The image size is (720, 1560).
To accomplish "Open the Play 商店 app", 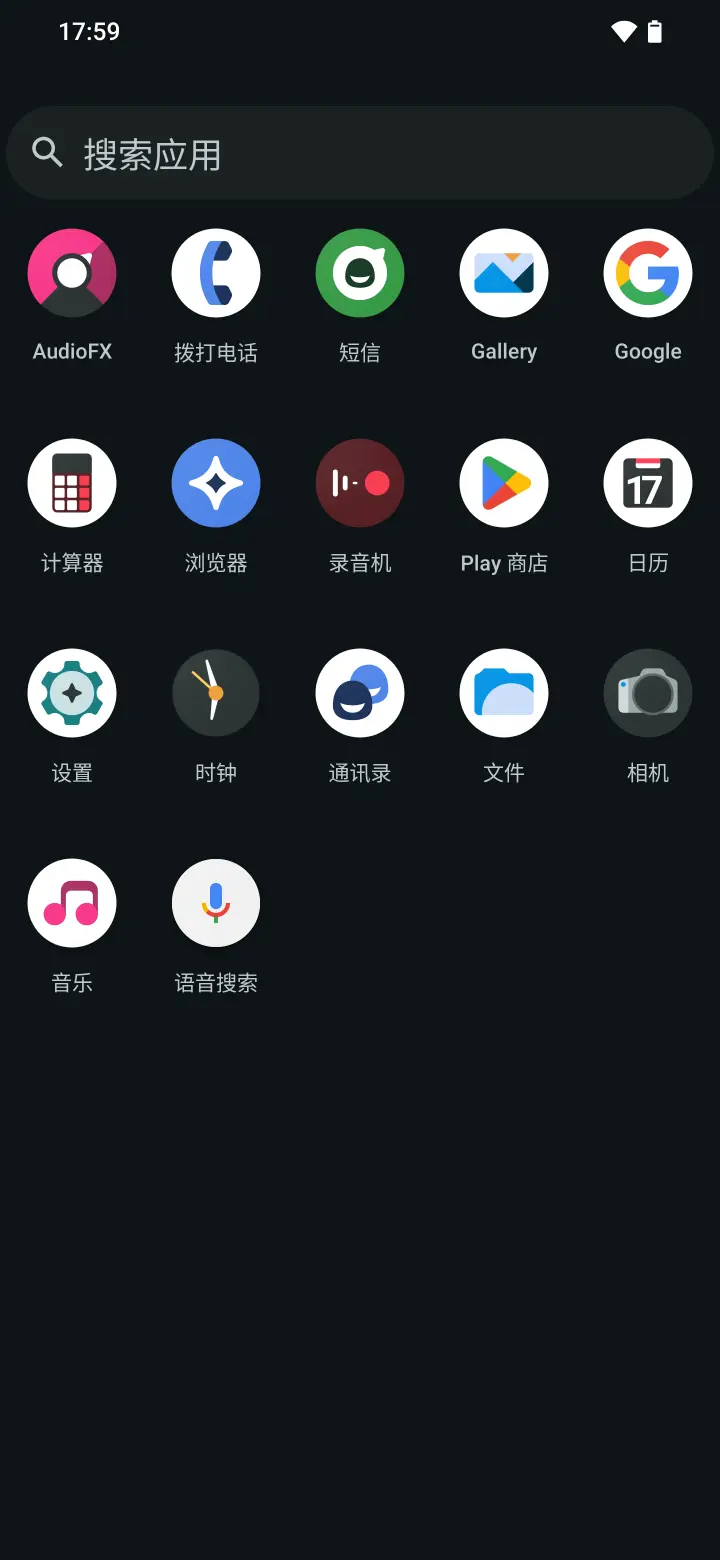I will pyautogui.click(x=504, y=483).
